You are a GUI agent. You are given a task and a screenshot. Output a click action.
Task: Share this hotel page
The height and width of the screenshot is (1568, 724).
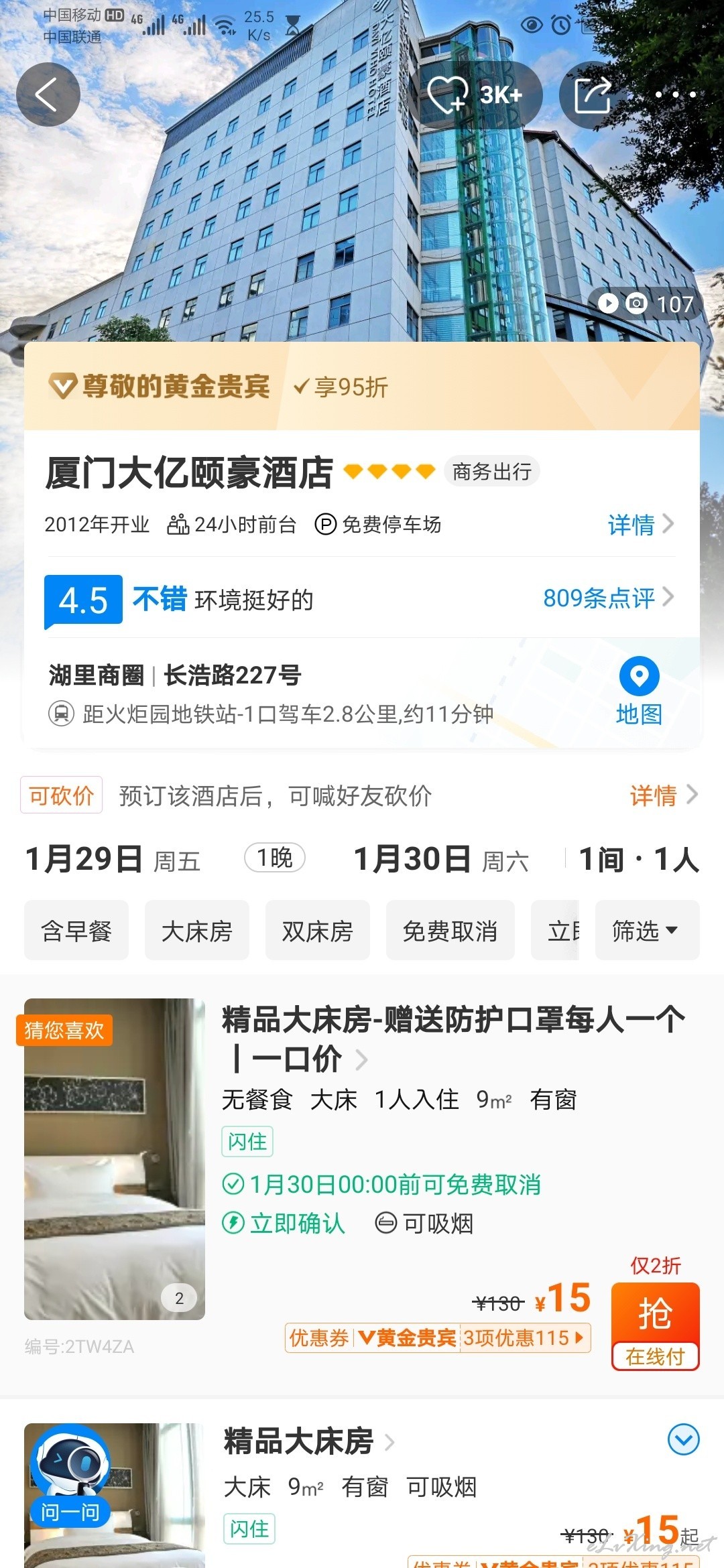tap(593, 94)
